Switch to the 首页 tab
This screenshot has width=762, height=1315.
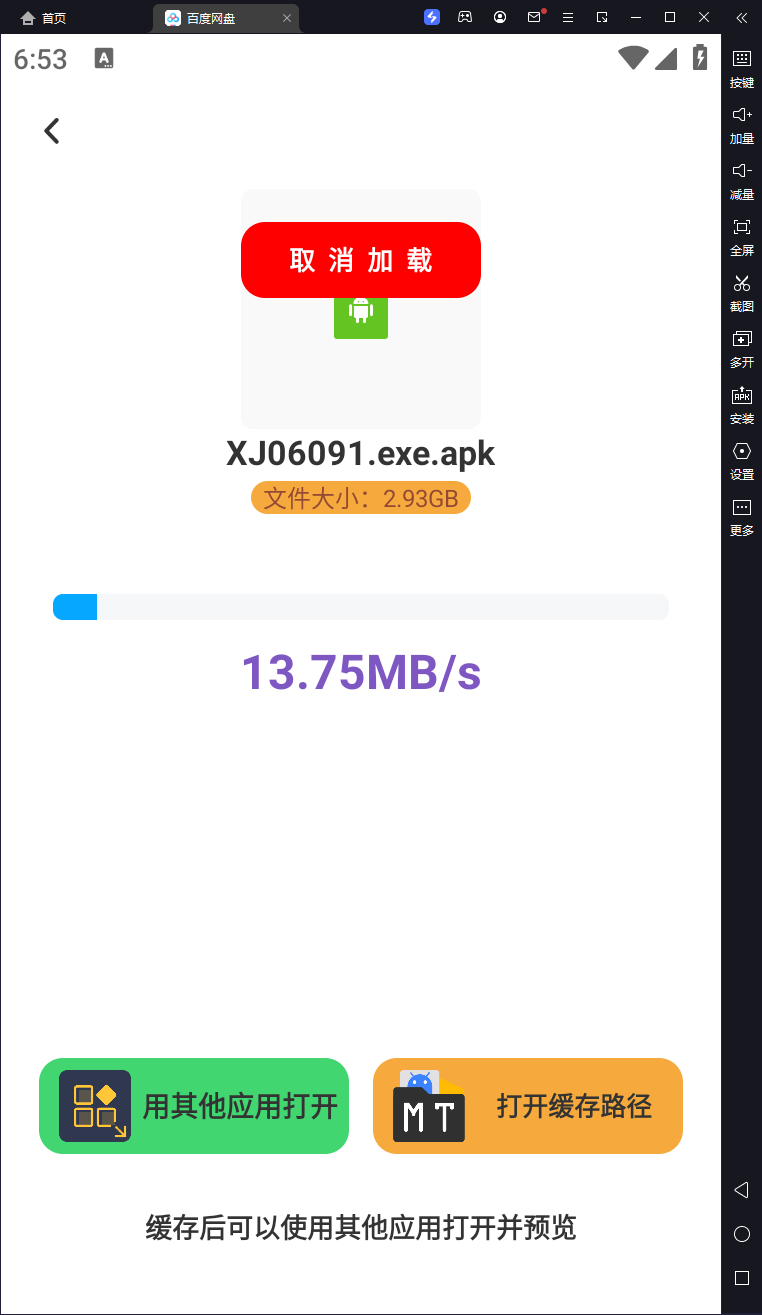click(x=44, y=18)
